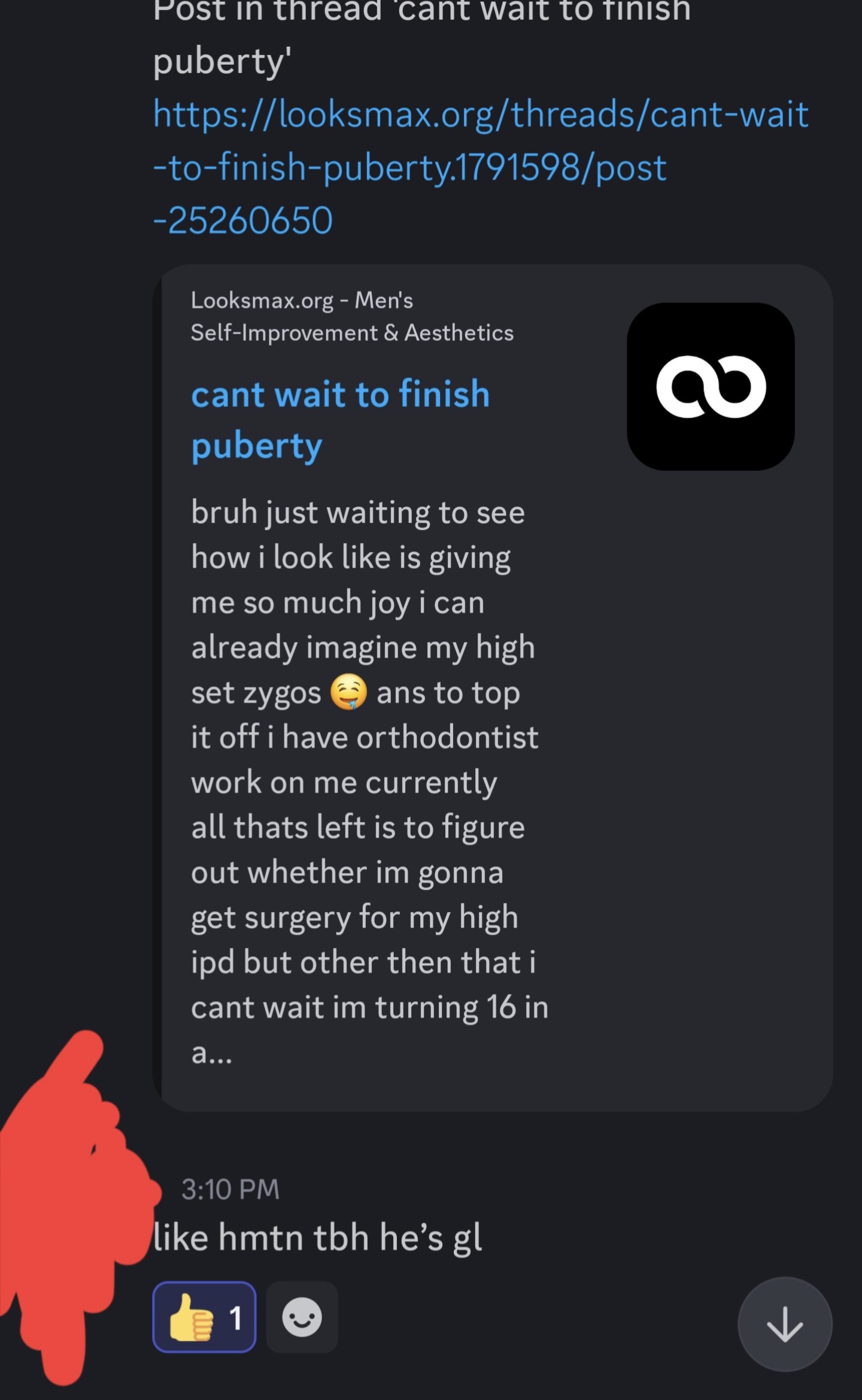Open the looksmax.org thread URL link

tap(419, 166)
